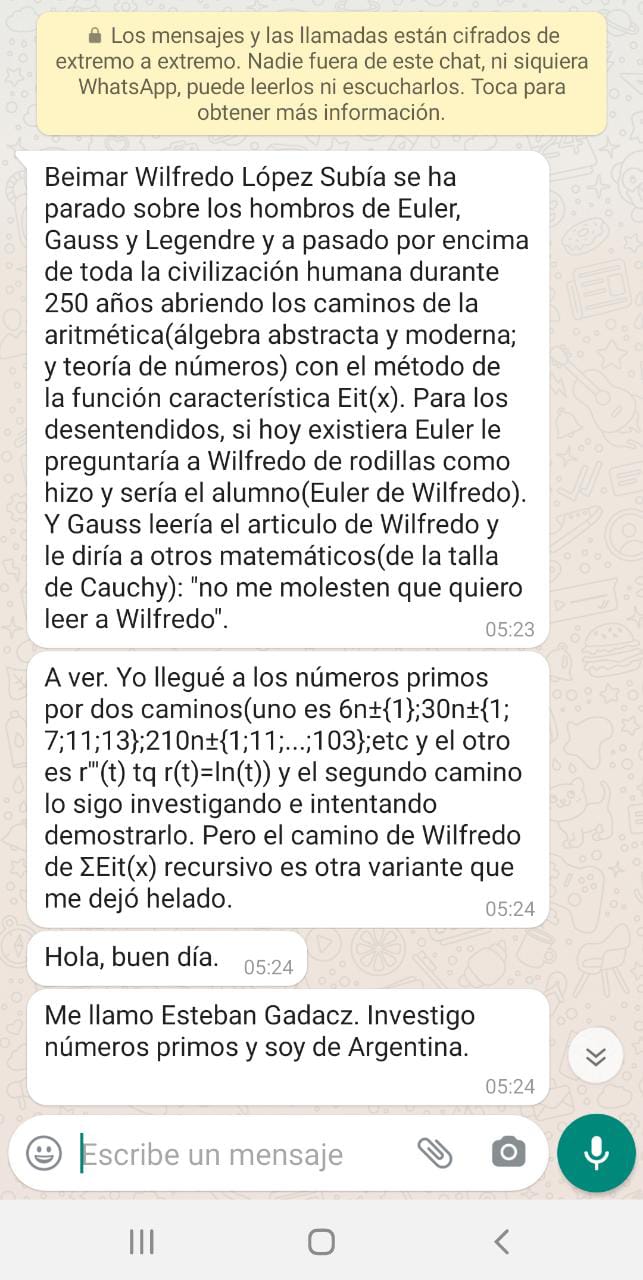This screenshot has width=643, height=1280.
Task: Open the camera from the chat bar
Action: pos(508,1153)
